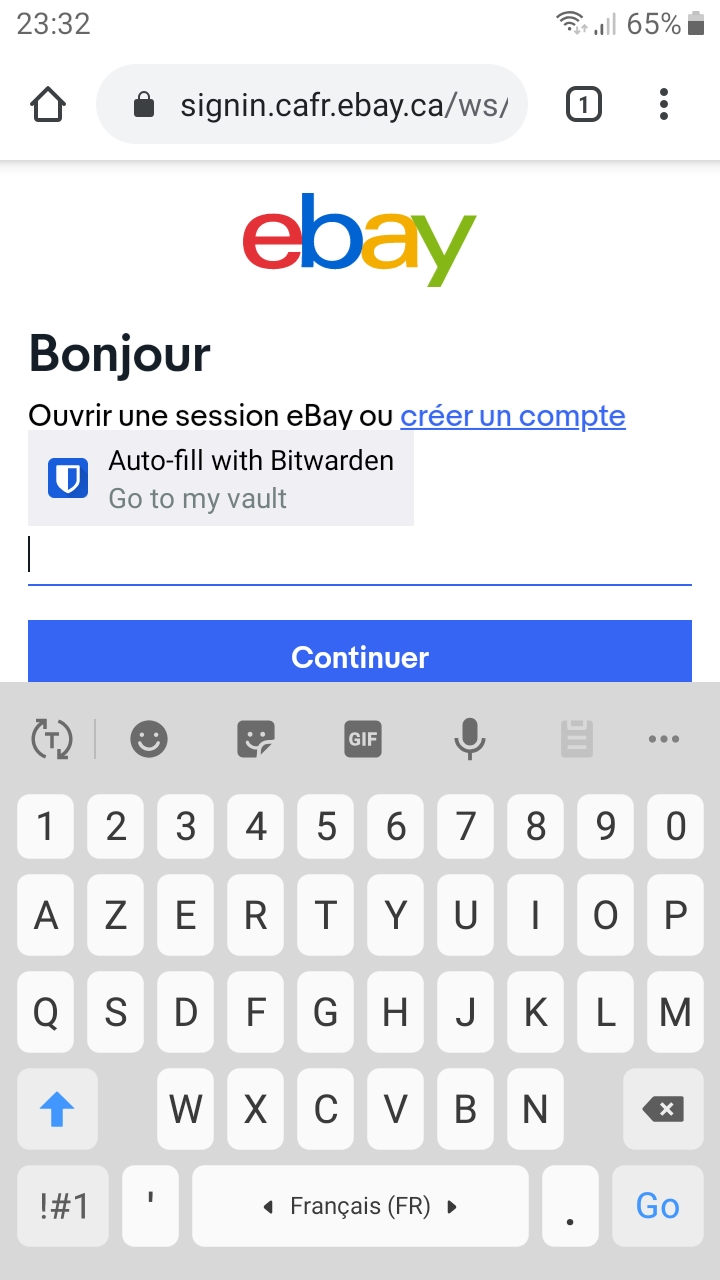Open the keyboard emoji picker
The width and height of the screenshot is (720, 1280).
point(149,740)
